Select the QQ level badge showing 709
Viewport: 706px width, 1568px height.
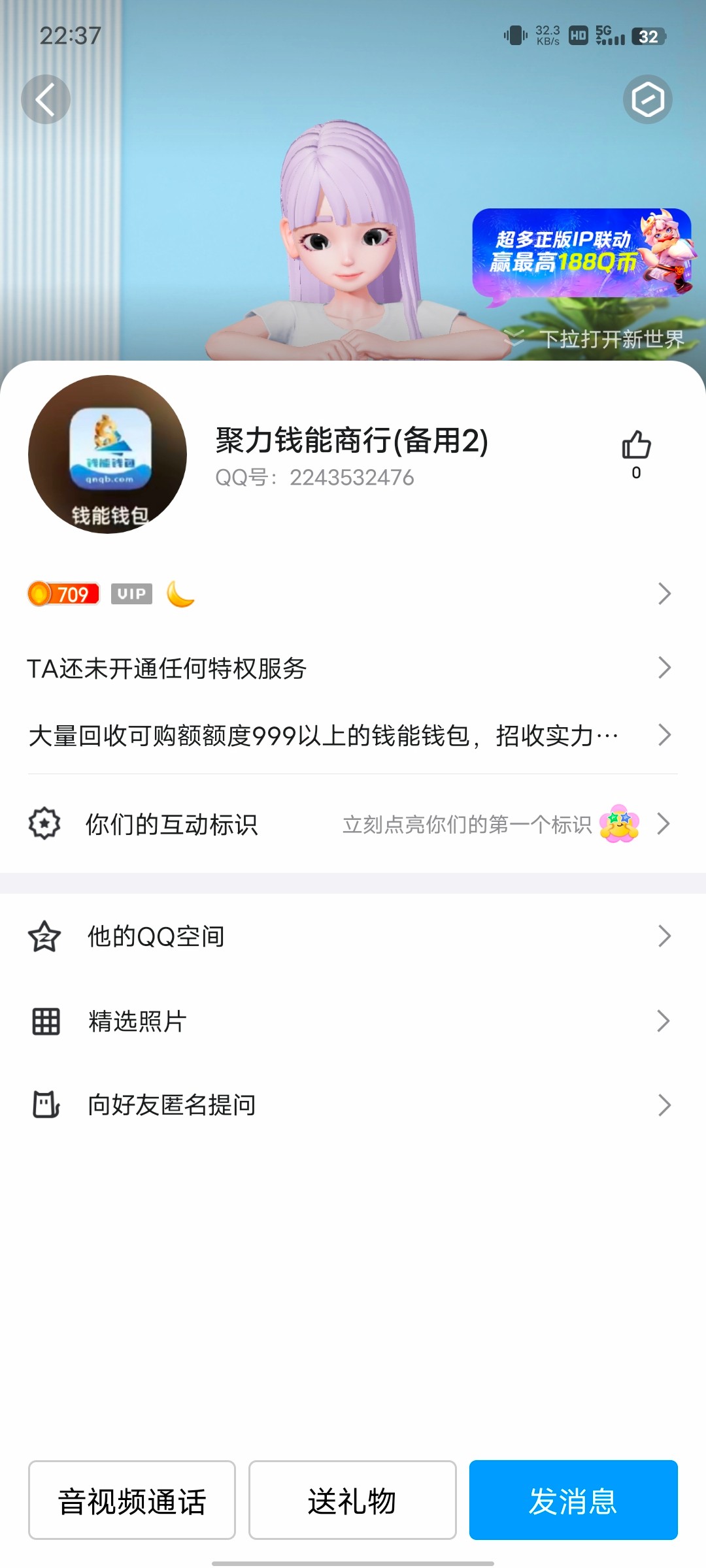click(x=62, y=593)
